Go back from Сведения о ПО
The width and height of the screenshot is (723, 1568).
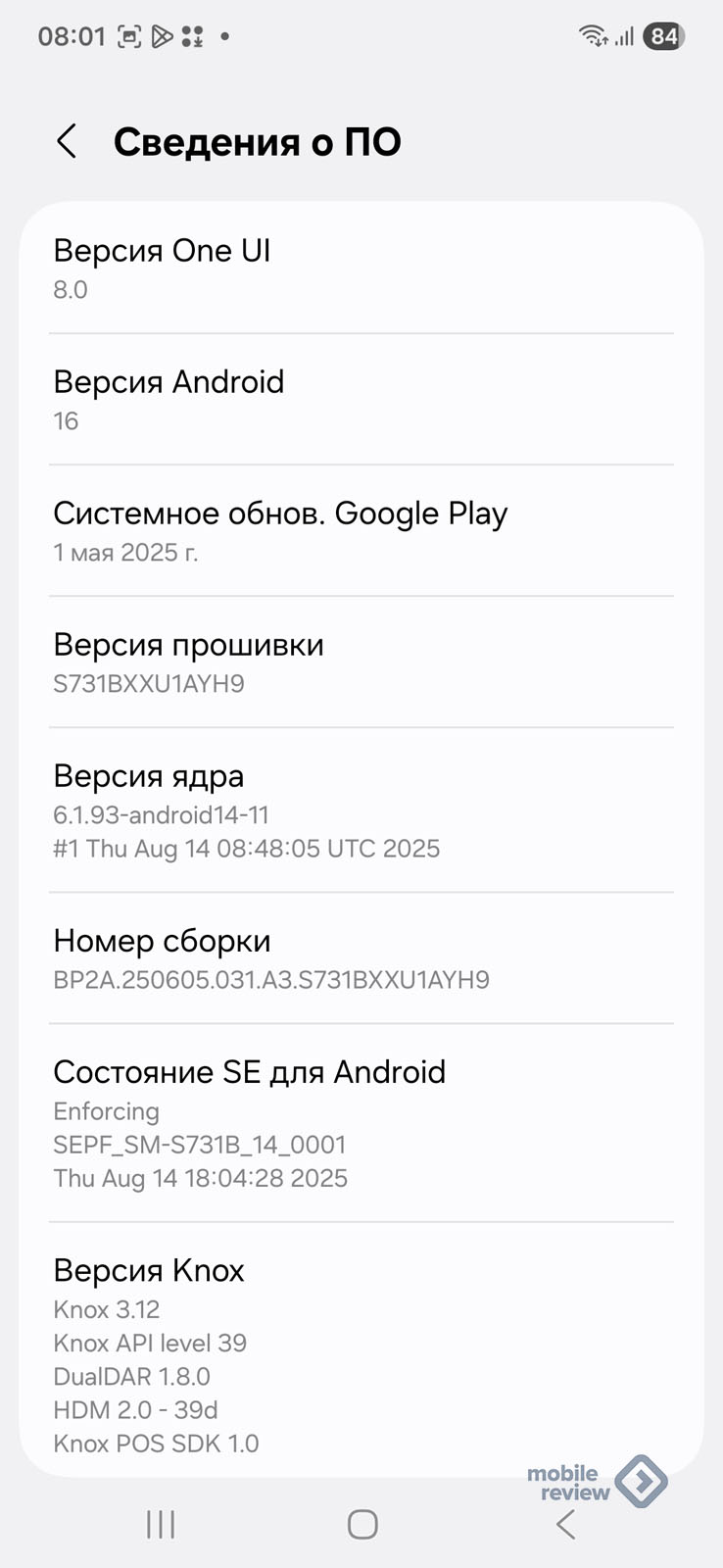click(67, 142)
